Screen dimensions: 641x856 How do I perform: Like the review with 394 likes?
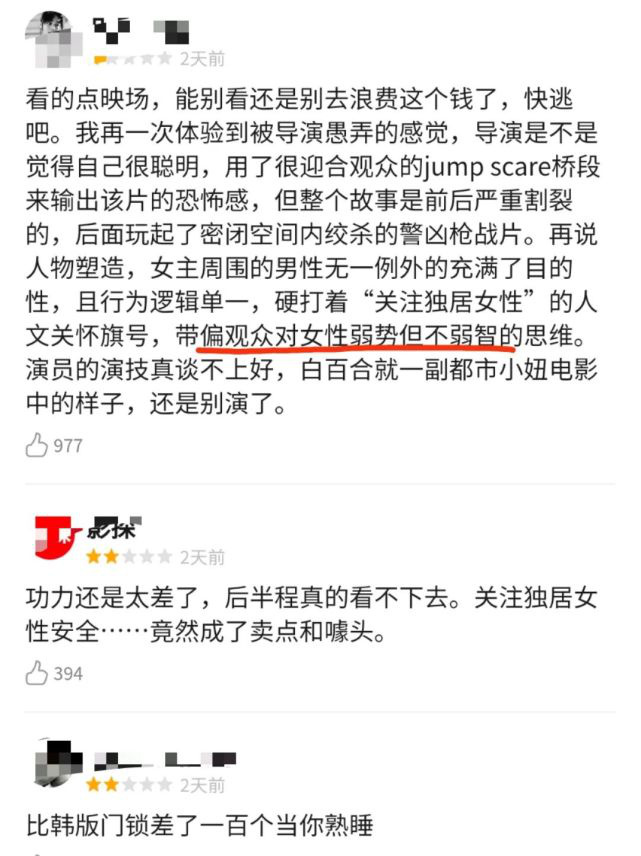tap(38, 673)
